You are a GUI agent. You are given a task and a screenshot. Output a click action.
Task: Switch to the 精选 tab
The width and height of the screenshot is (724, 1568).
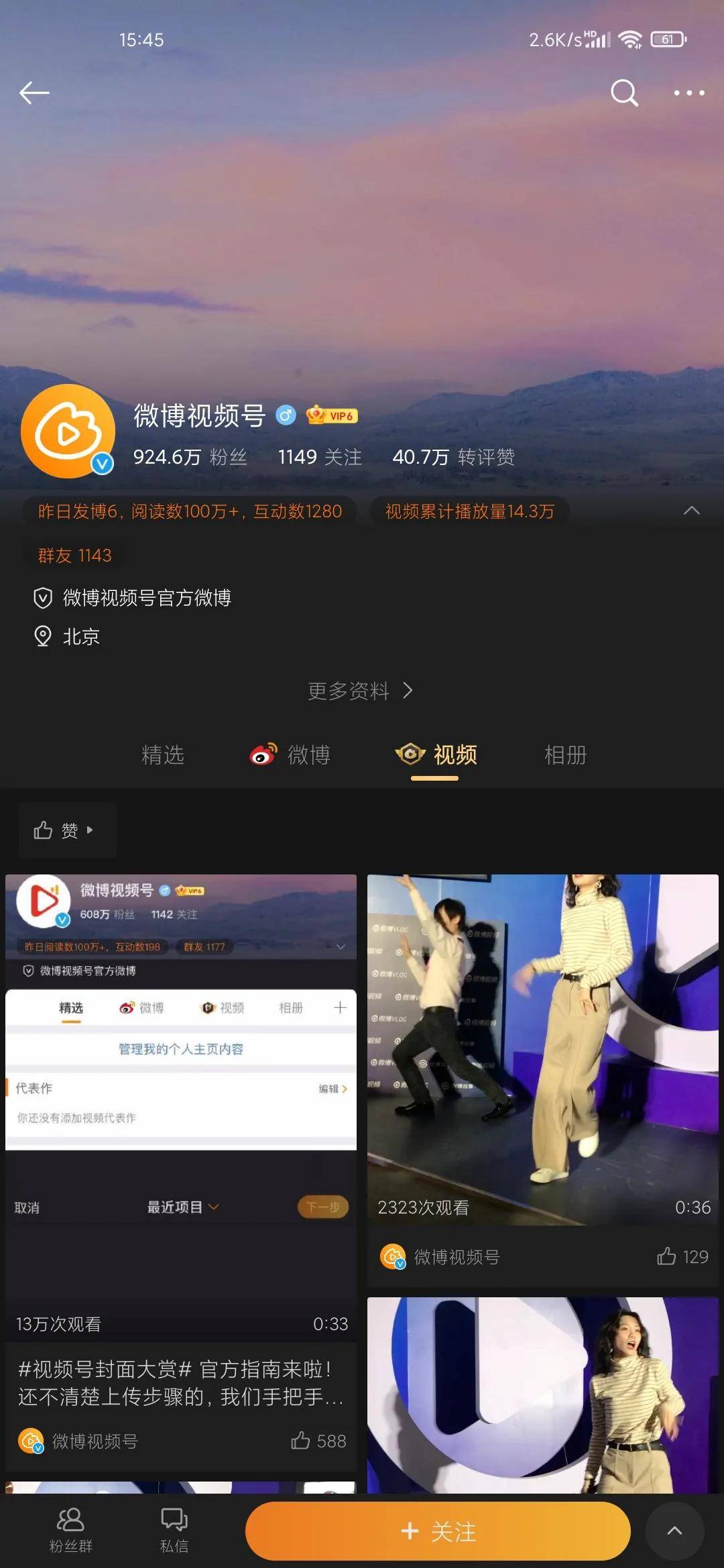(x=163, y=755)
